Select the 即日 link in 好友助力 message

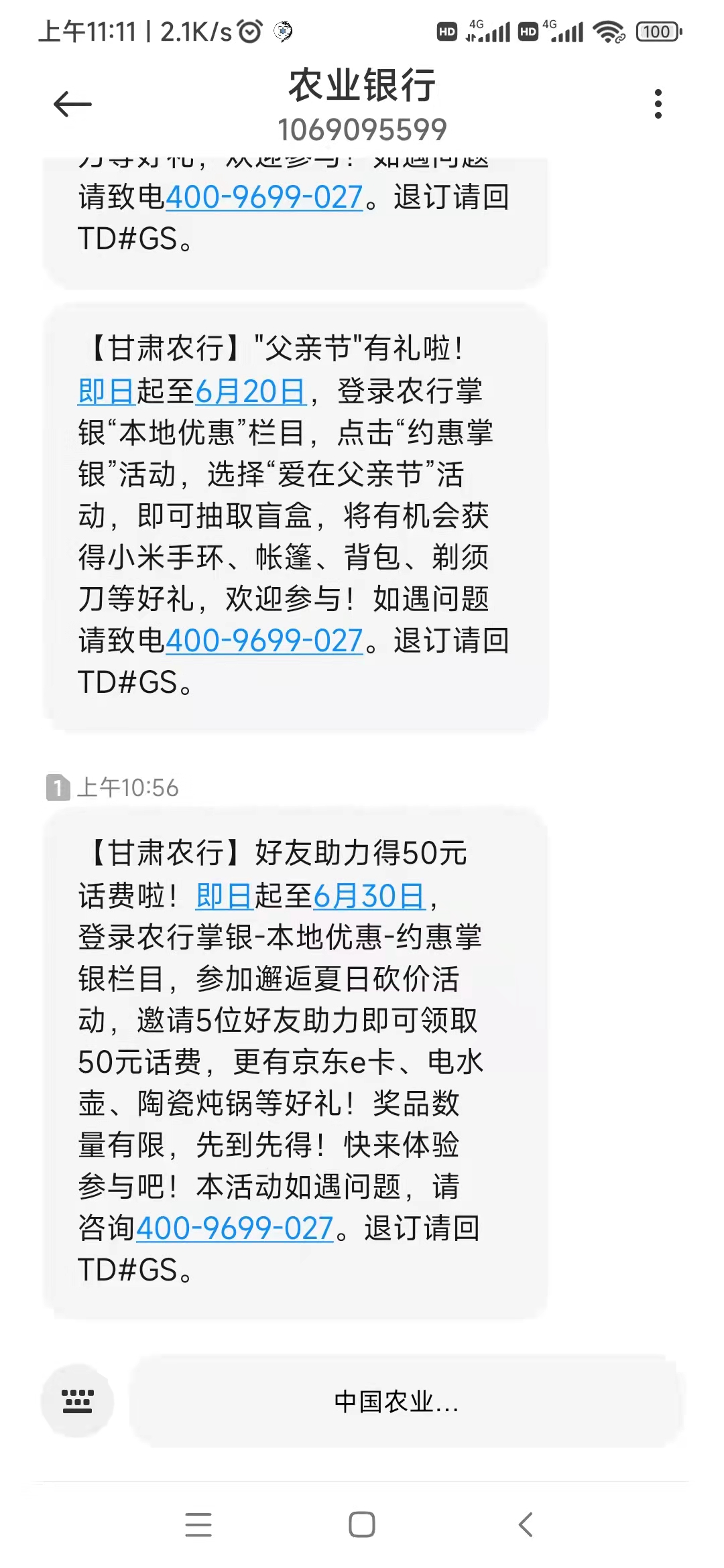224,896
